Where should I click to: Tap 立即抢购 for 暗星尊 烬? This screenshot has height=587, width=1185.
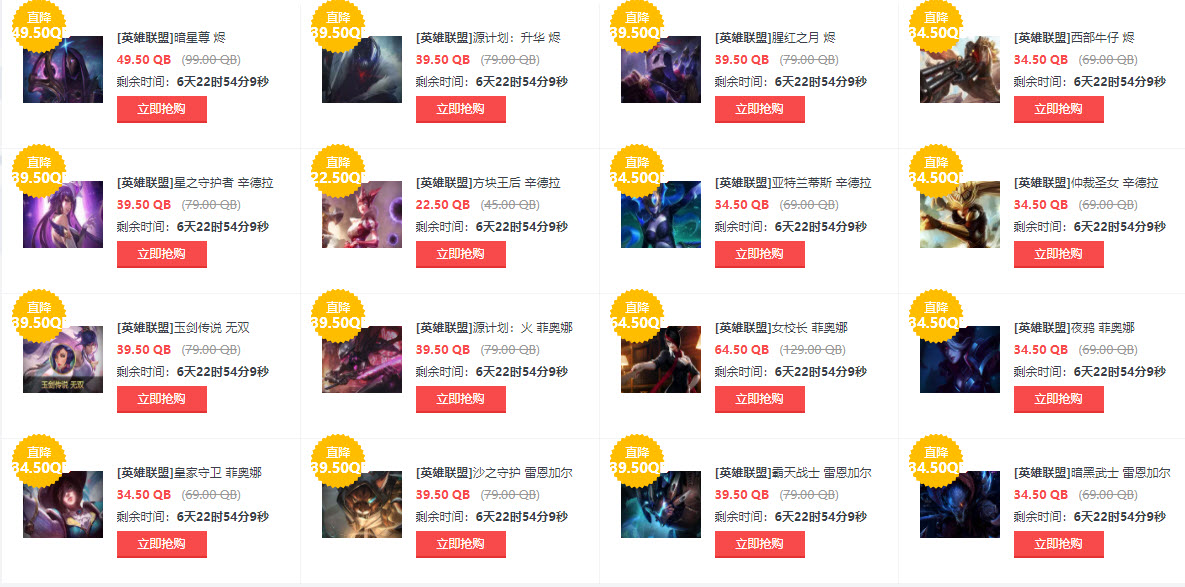point(161,109)
